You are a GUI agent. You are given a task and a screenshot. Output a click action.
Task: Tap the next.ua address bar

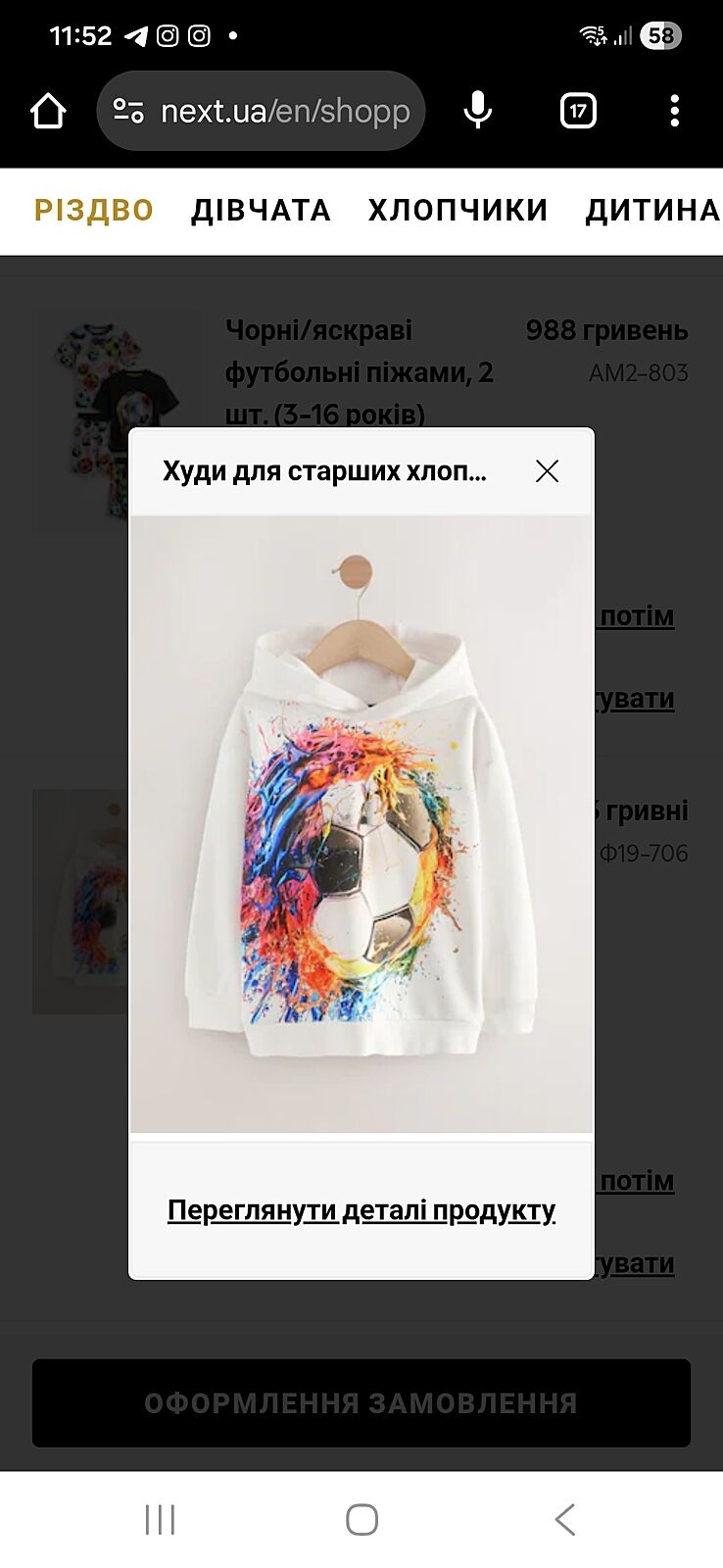[x=261, y=111]
